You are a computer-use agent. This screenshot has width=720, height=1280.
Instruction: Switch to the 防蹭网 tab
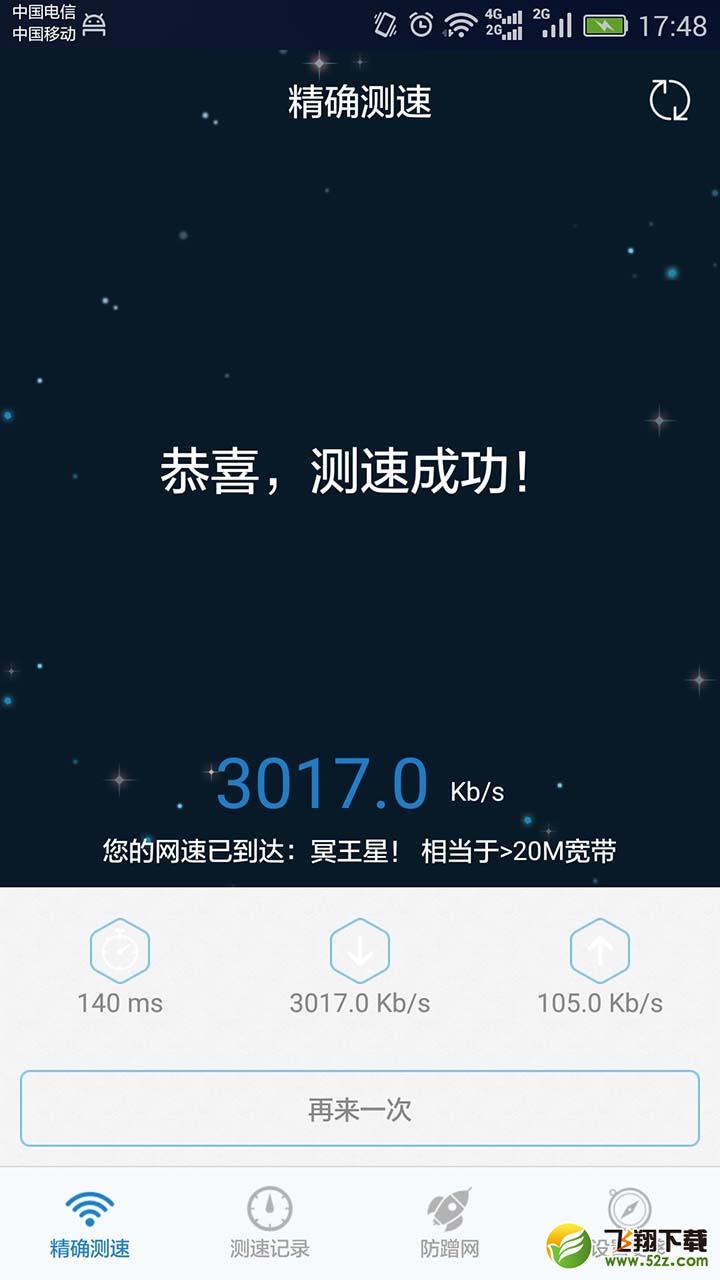[450, 1223]
